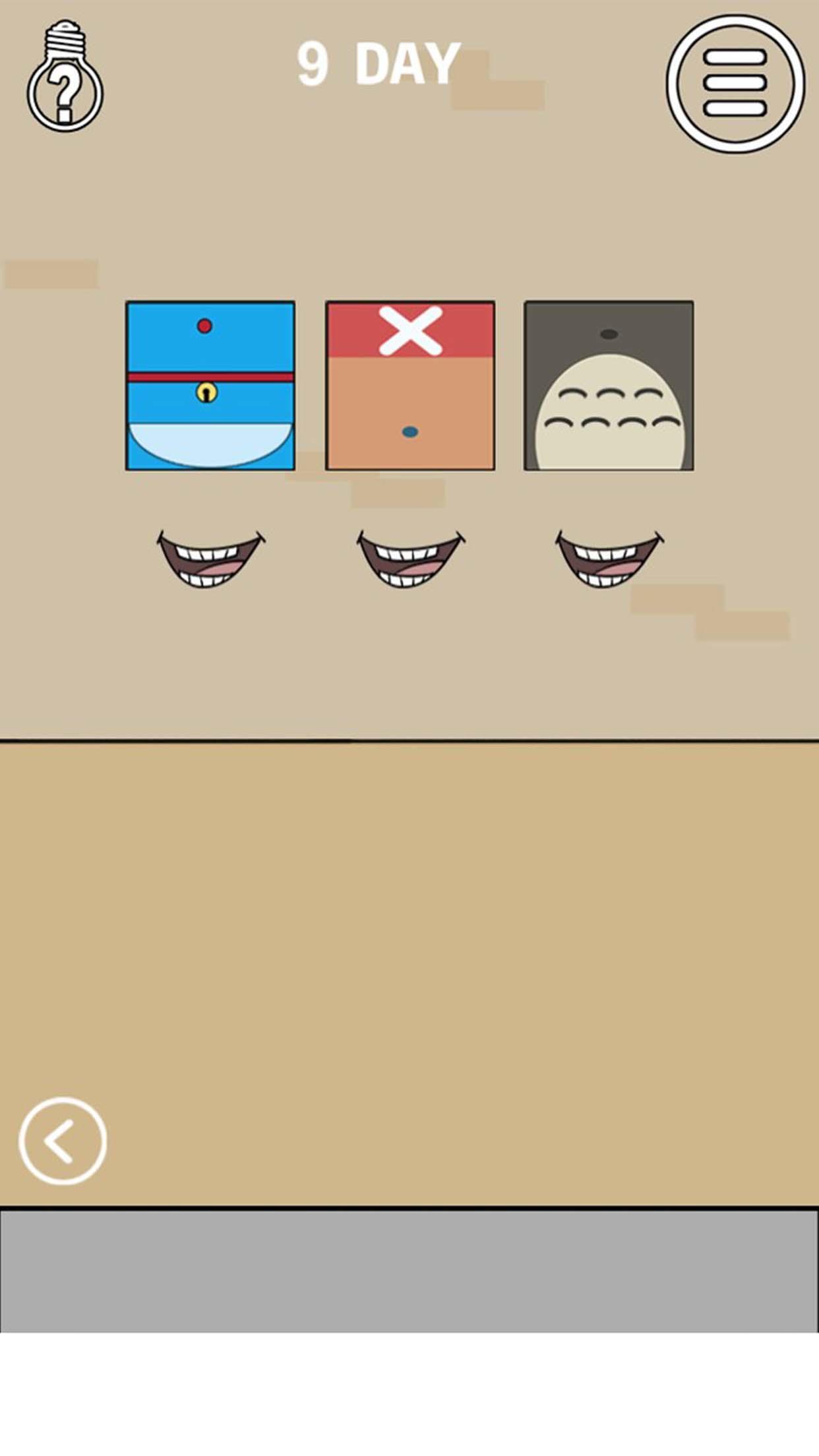Tap the red X on Chopper's hat
Screen dimensions: 819x1456
(410, 330)
